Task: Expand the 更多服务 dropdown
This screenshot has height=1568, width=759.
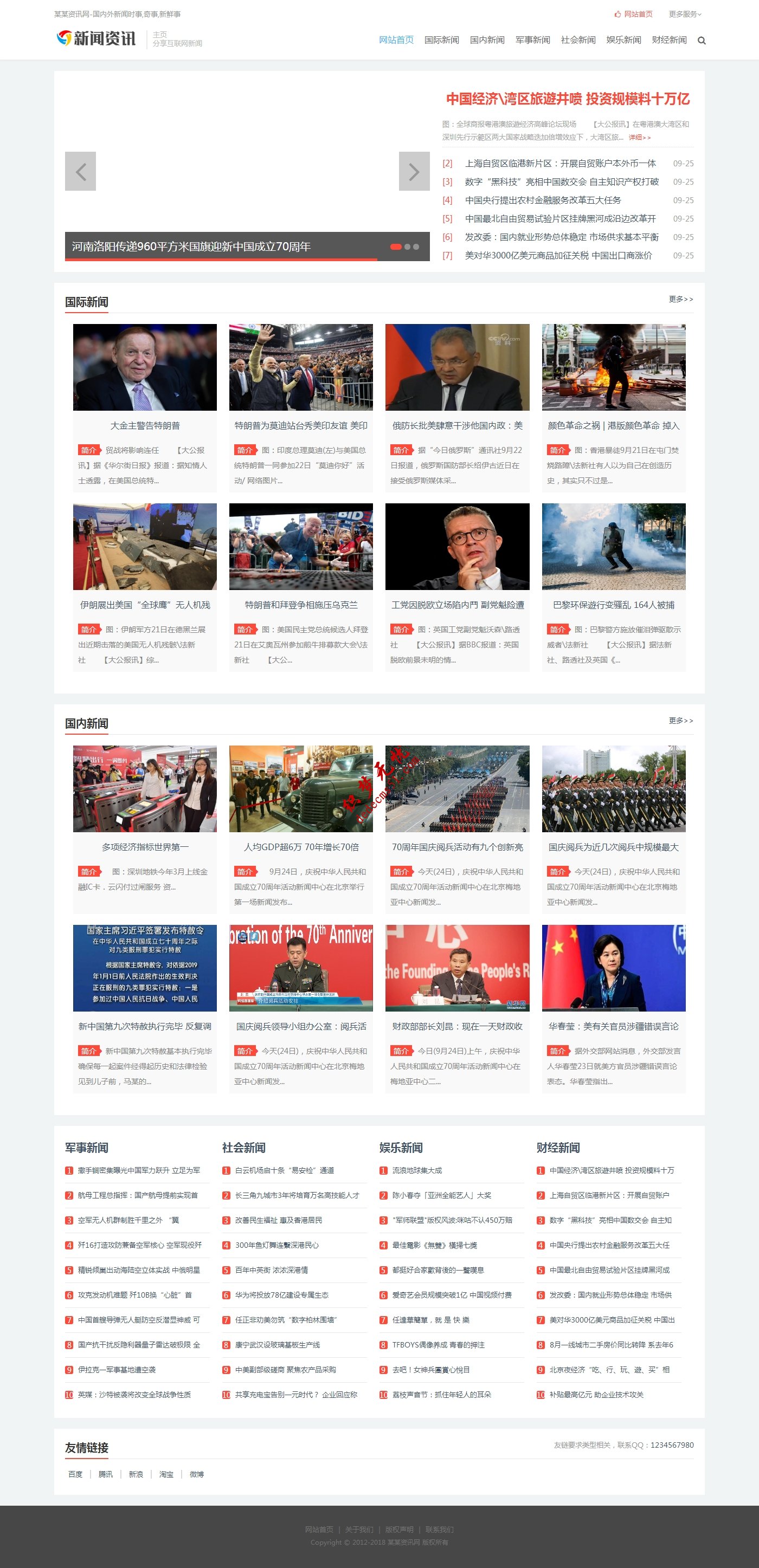Action: coord(685,14)
